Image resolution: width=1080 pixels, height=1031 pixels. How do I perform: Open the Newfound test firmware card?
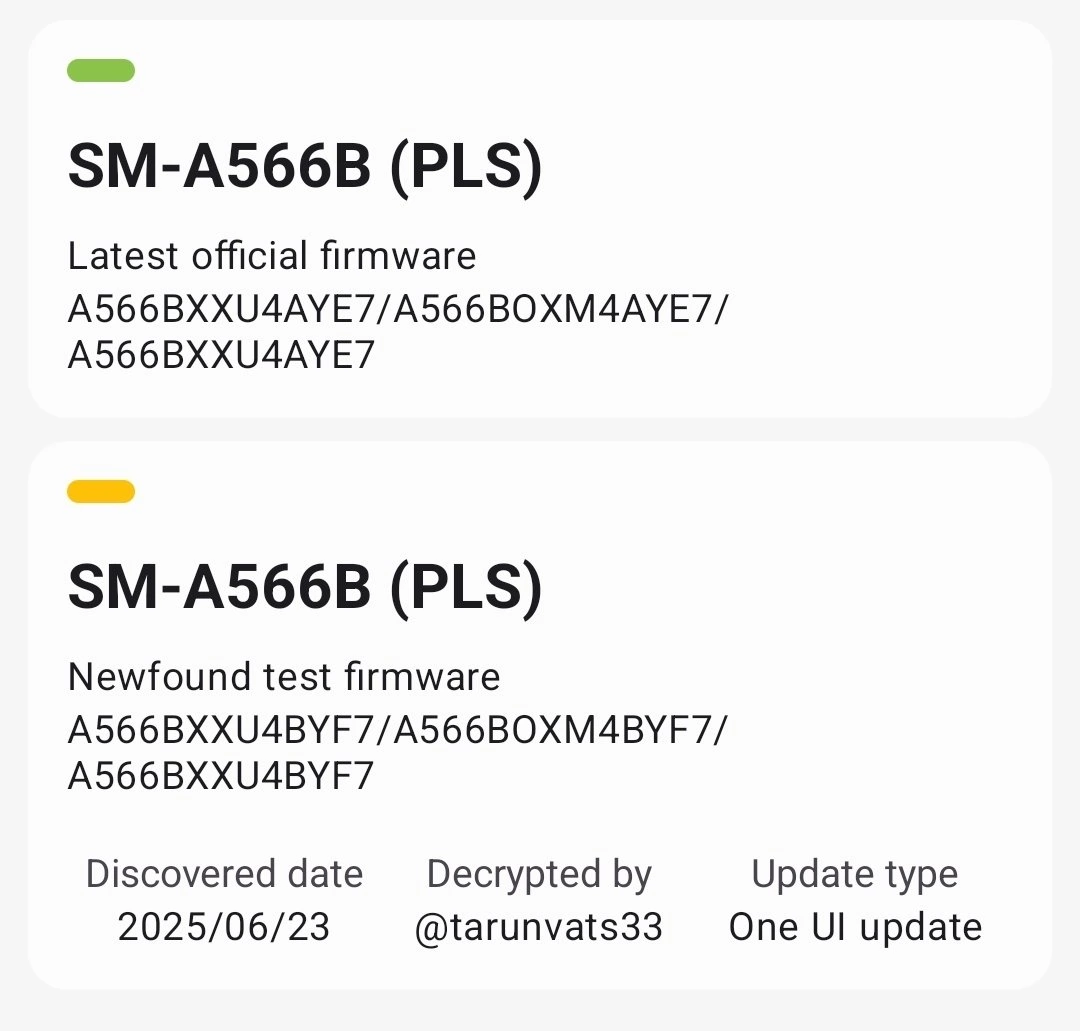pos(540,715)
